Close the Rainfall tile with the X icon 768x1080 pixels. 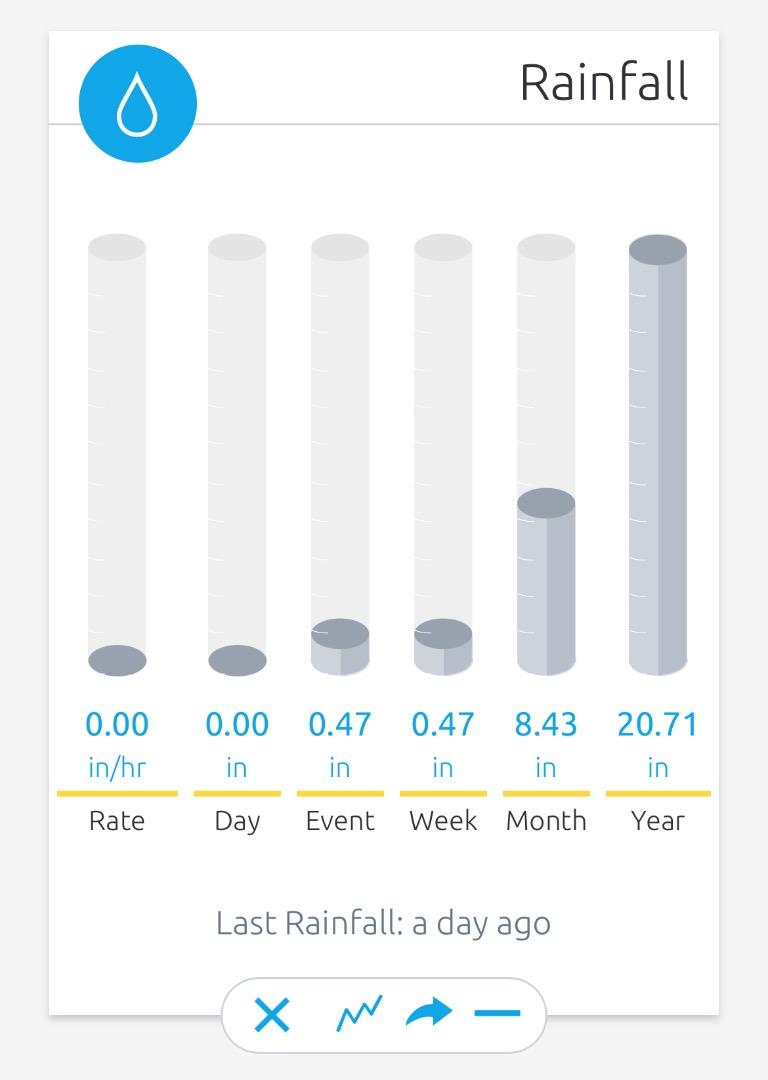(272, 1016)
